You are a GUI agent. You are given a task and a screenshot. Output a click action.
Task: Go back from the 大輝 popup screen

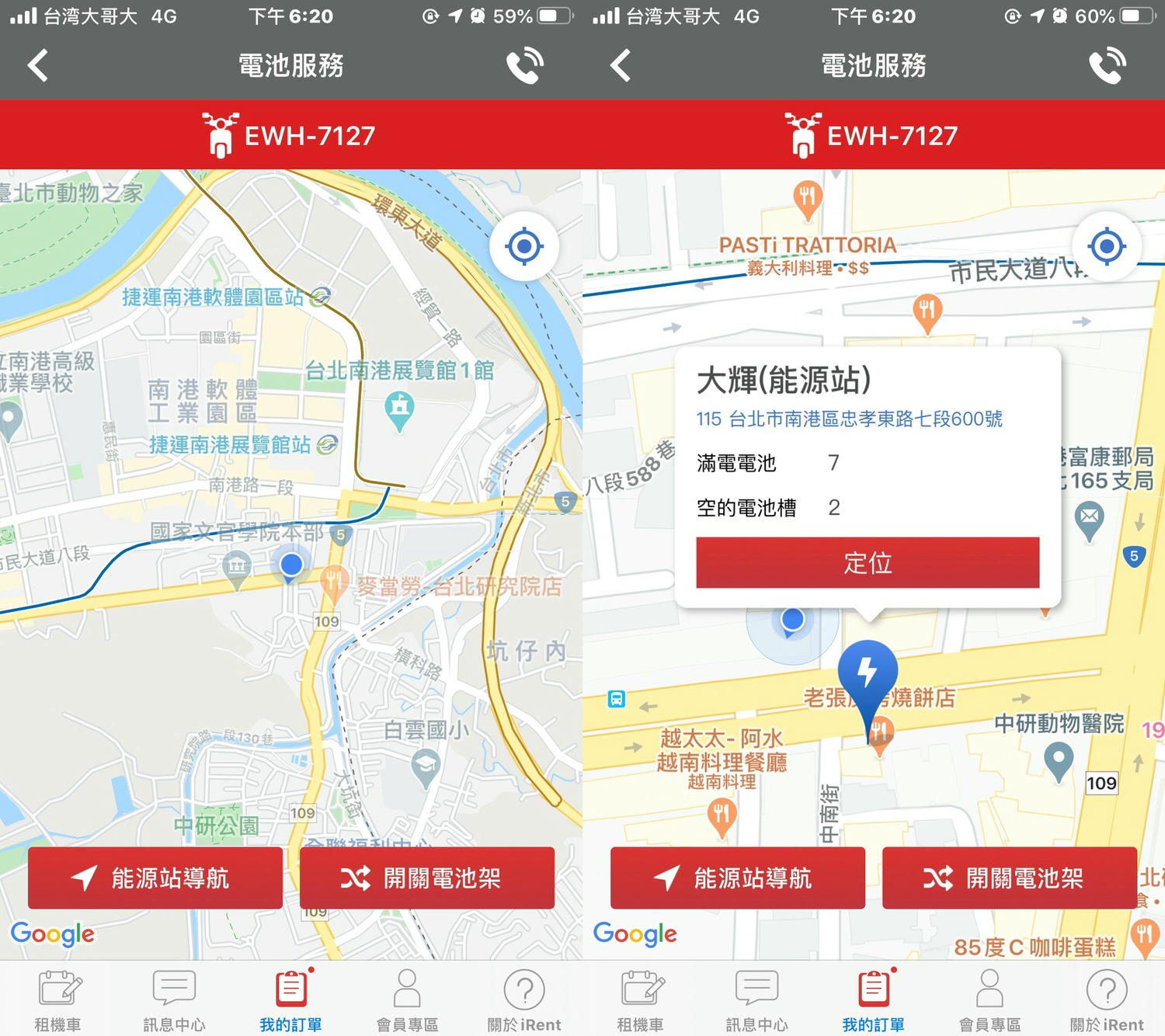coord(621,66)
